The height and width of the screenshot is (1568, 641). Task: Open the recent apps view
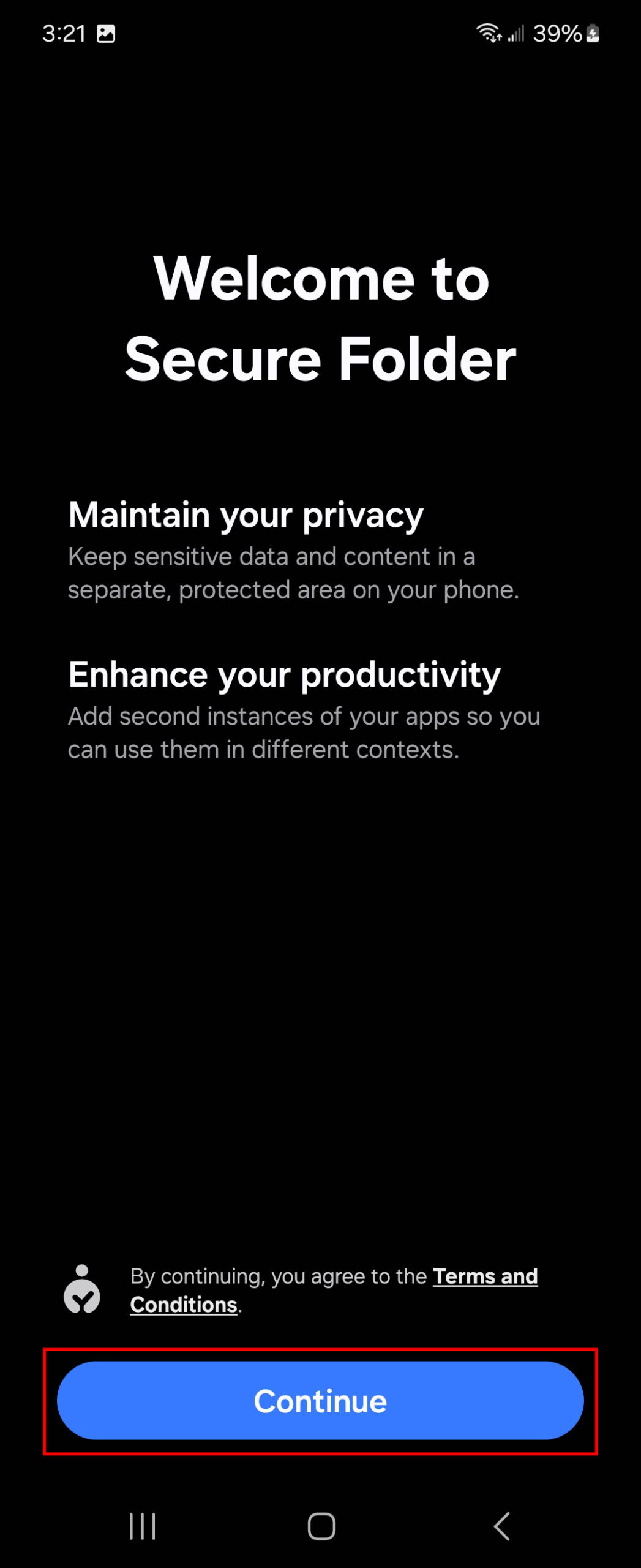[142, 1526]
